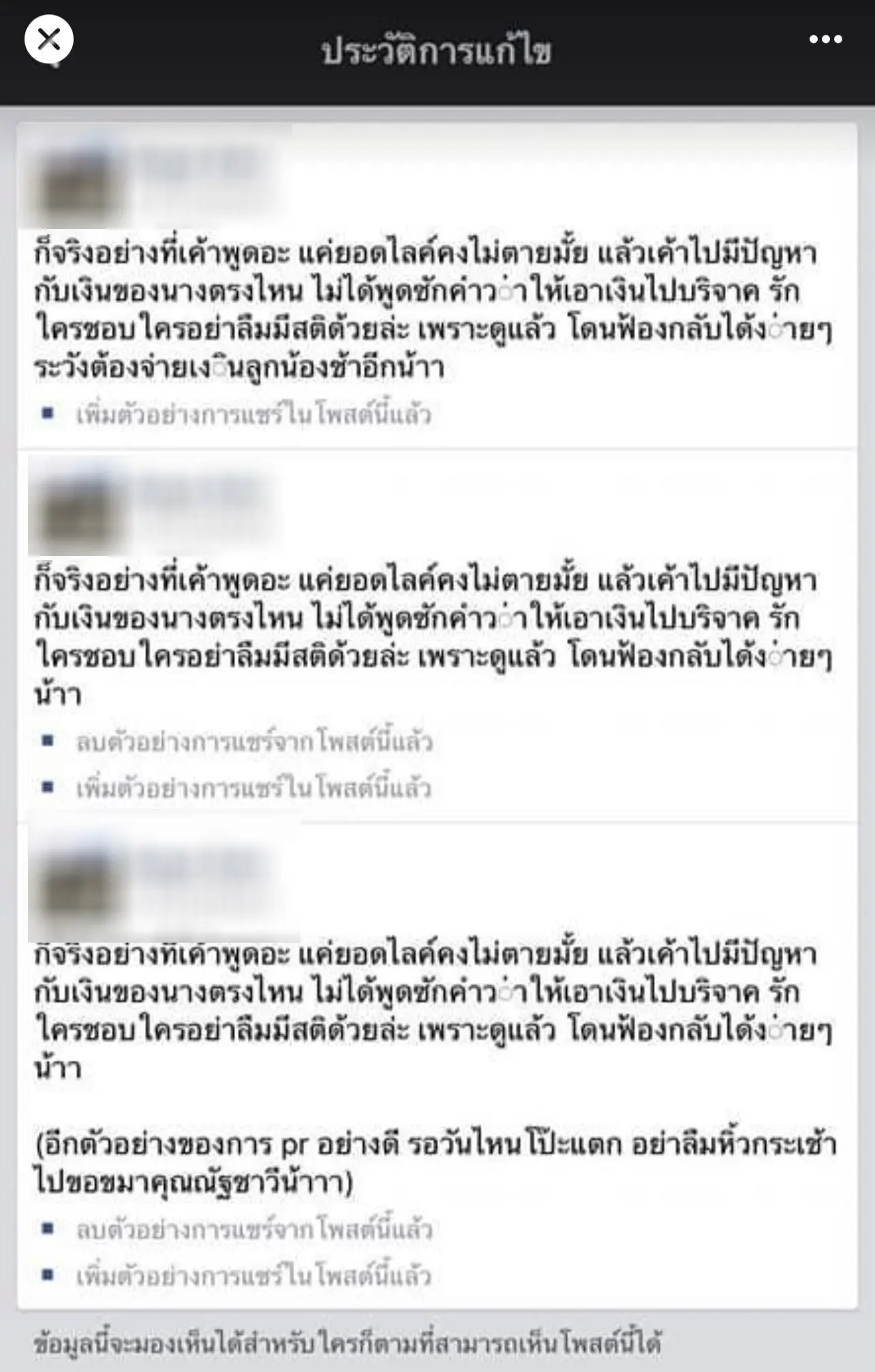This screenshot has width=875, height=1372.
Task: Open the three-dot overflow menu
Action: tap(825, 40)
